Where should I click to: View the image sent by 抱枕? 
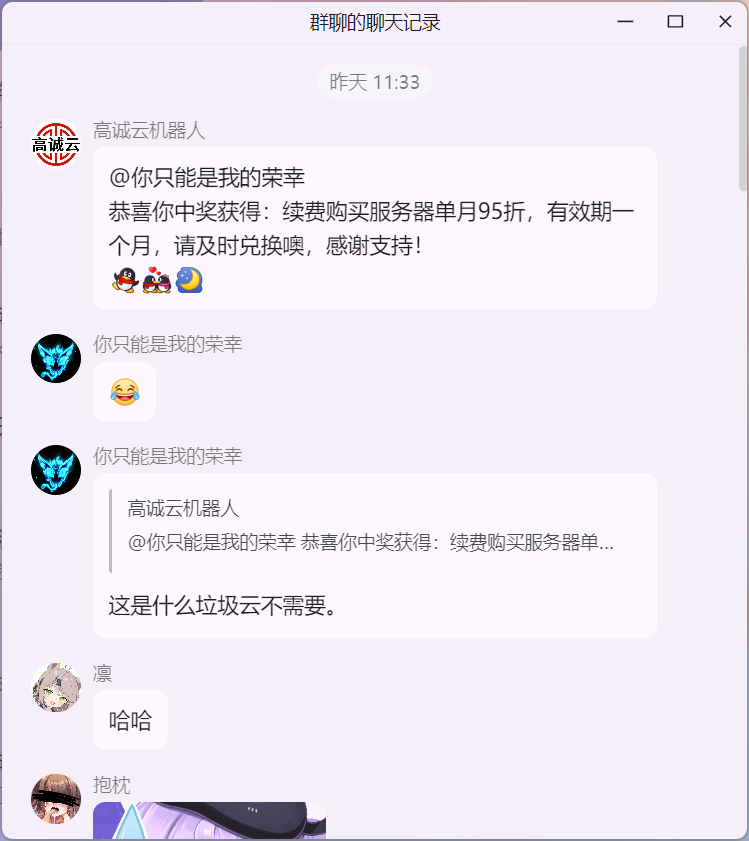click(x=209, y=820)
